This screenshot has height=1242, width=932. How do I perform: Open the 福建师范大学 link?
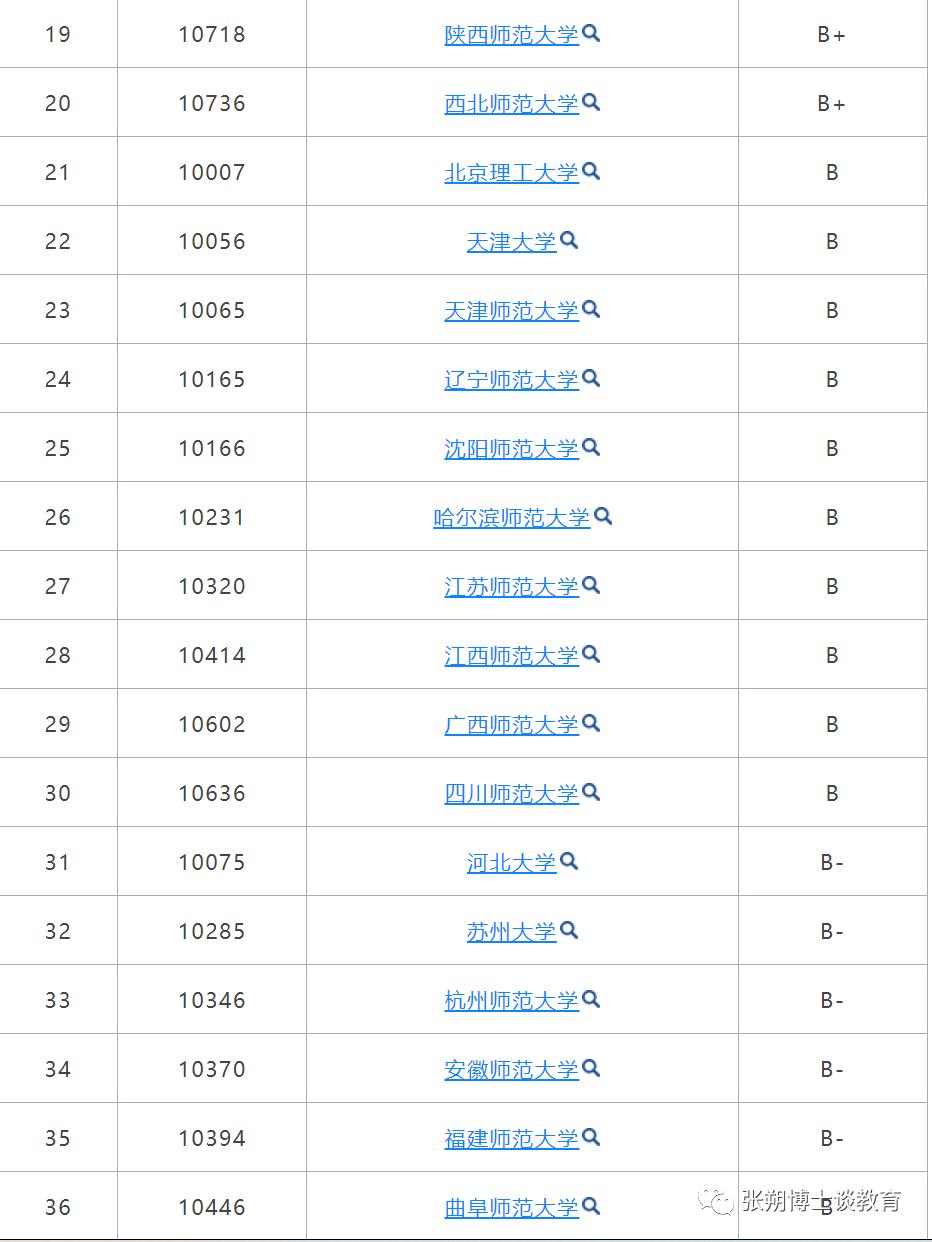[513, 1137]
